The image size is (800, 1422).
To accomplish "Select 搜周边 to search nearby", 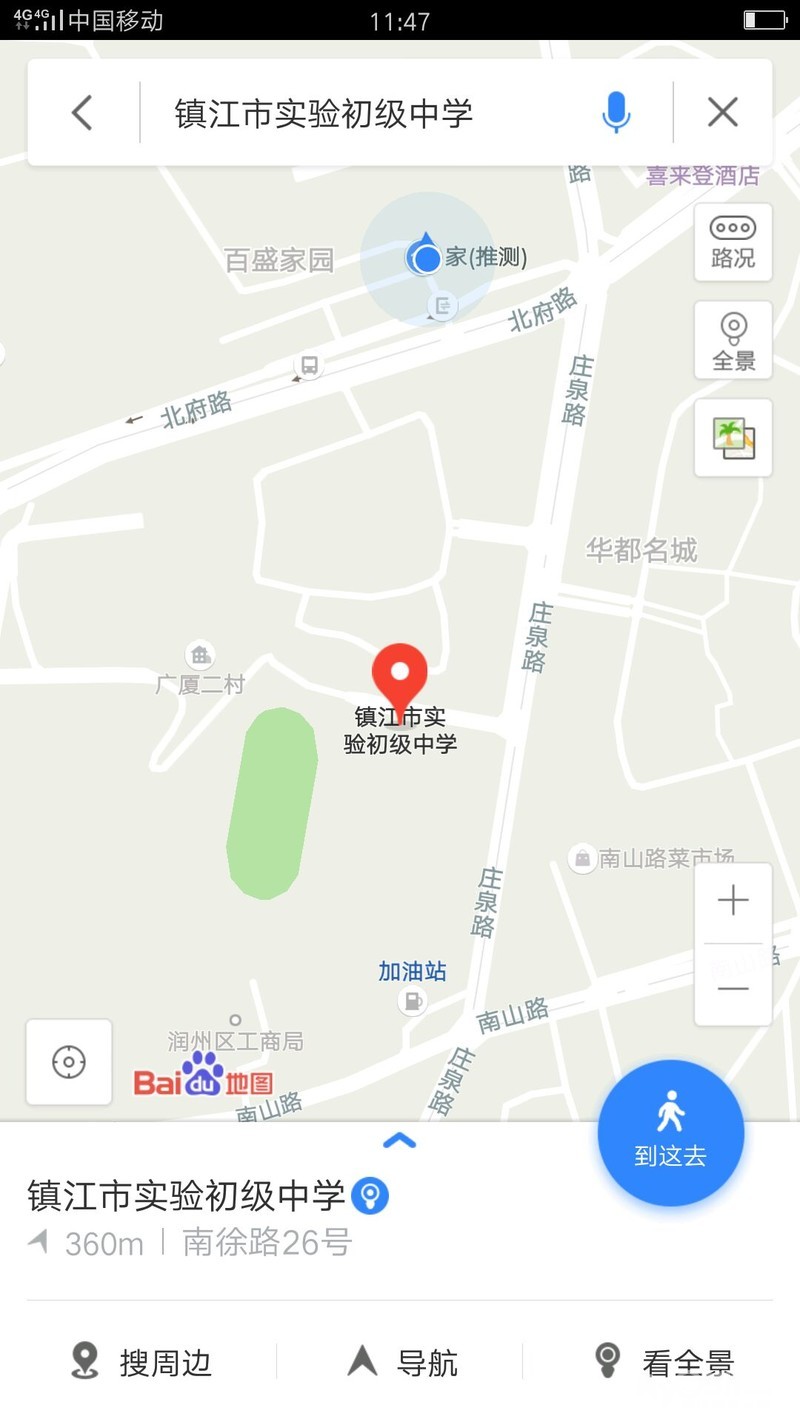I will click(142, 1362).
